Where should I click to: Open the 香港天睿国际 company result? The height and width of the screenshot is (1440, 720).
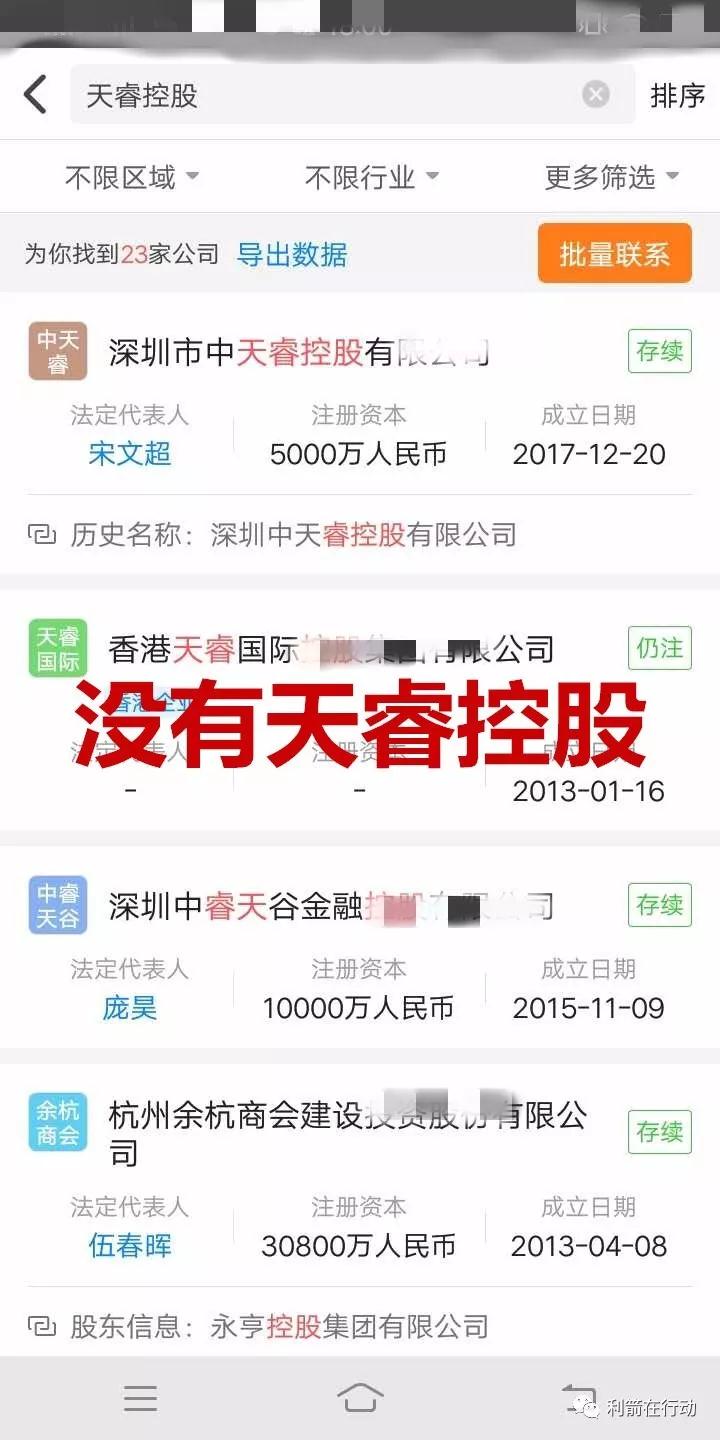tap(330, 650)
